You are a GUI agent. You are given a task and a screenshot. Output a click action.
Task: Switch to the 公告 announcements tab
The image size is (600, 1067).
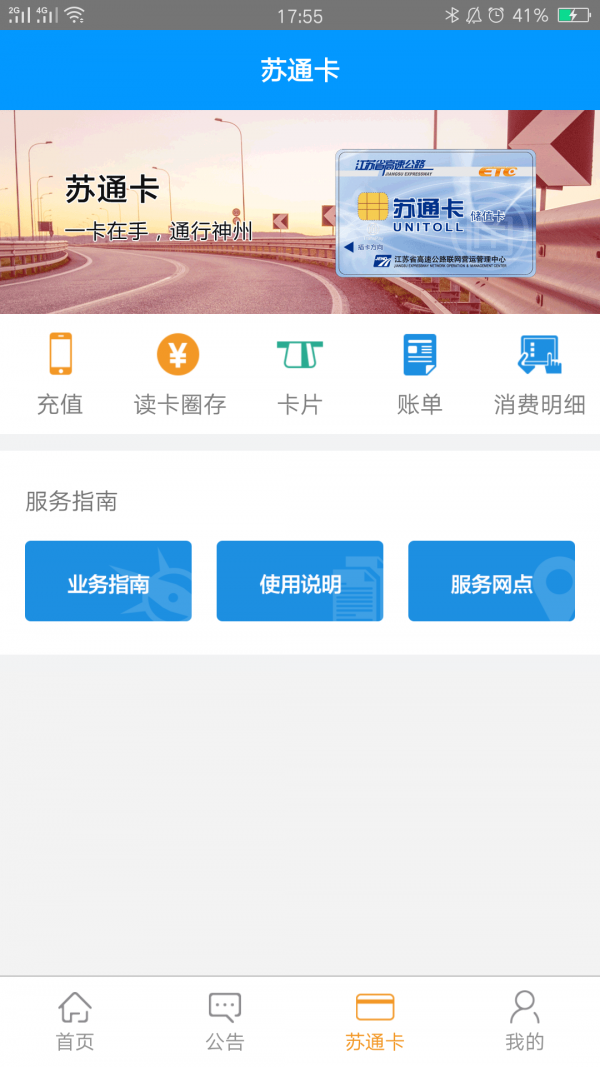[x=225, y=1021]
